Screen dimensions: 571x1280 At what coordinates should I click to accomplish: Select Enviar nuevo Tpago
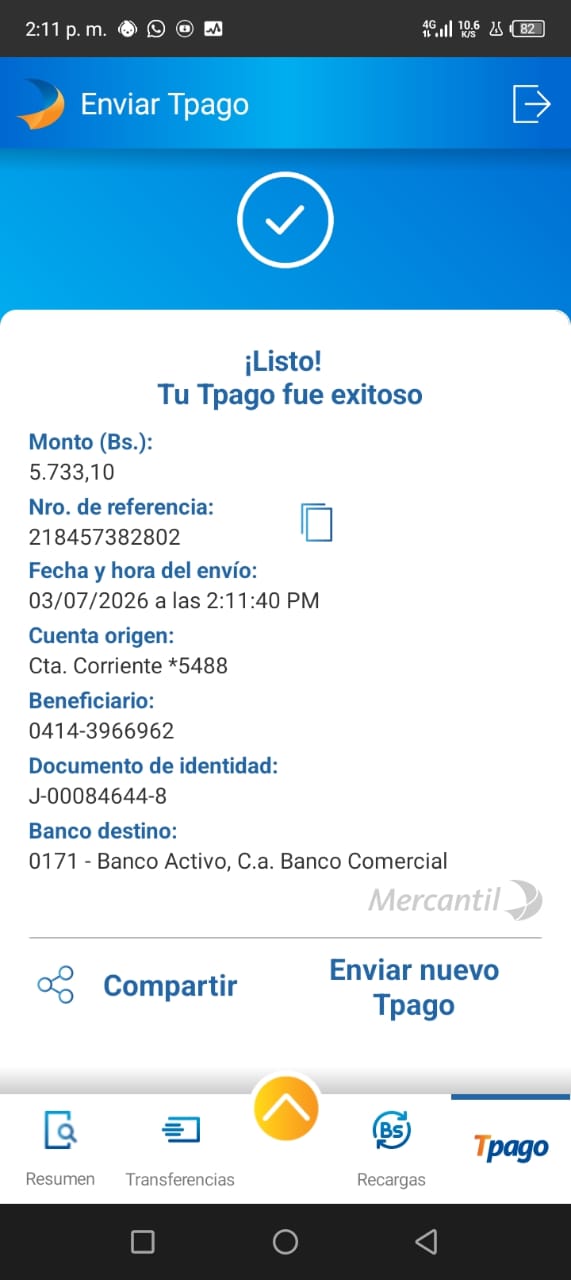click(x=414, y=987)
